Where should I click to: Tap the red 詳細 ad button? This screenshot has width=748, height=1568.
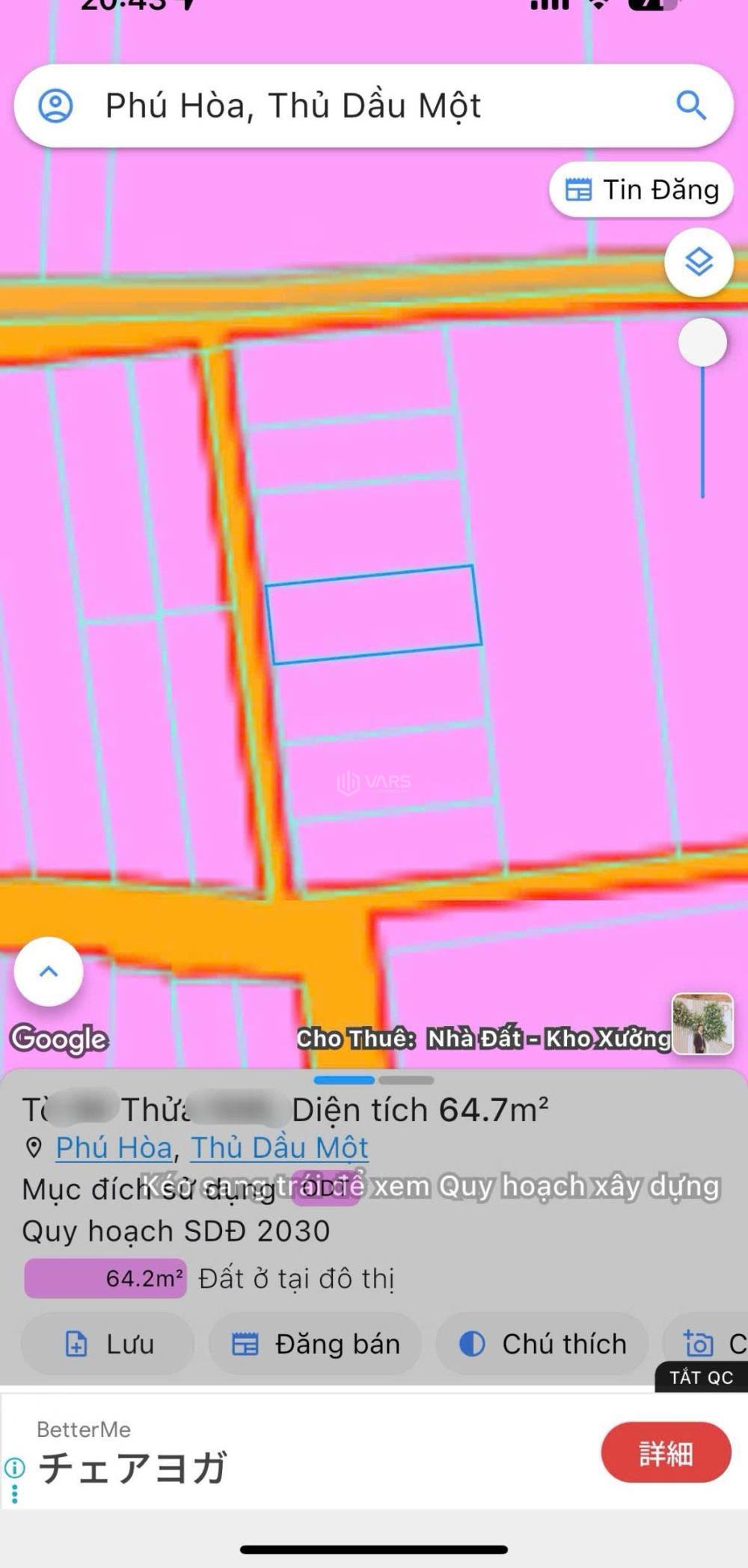coord(666,1453)
